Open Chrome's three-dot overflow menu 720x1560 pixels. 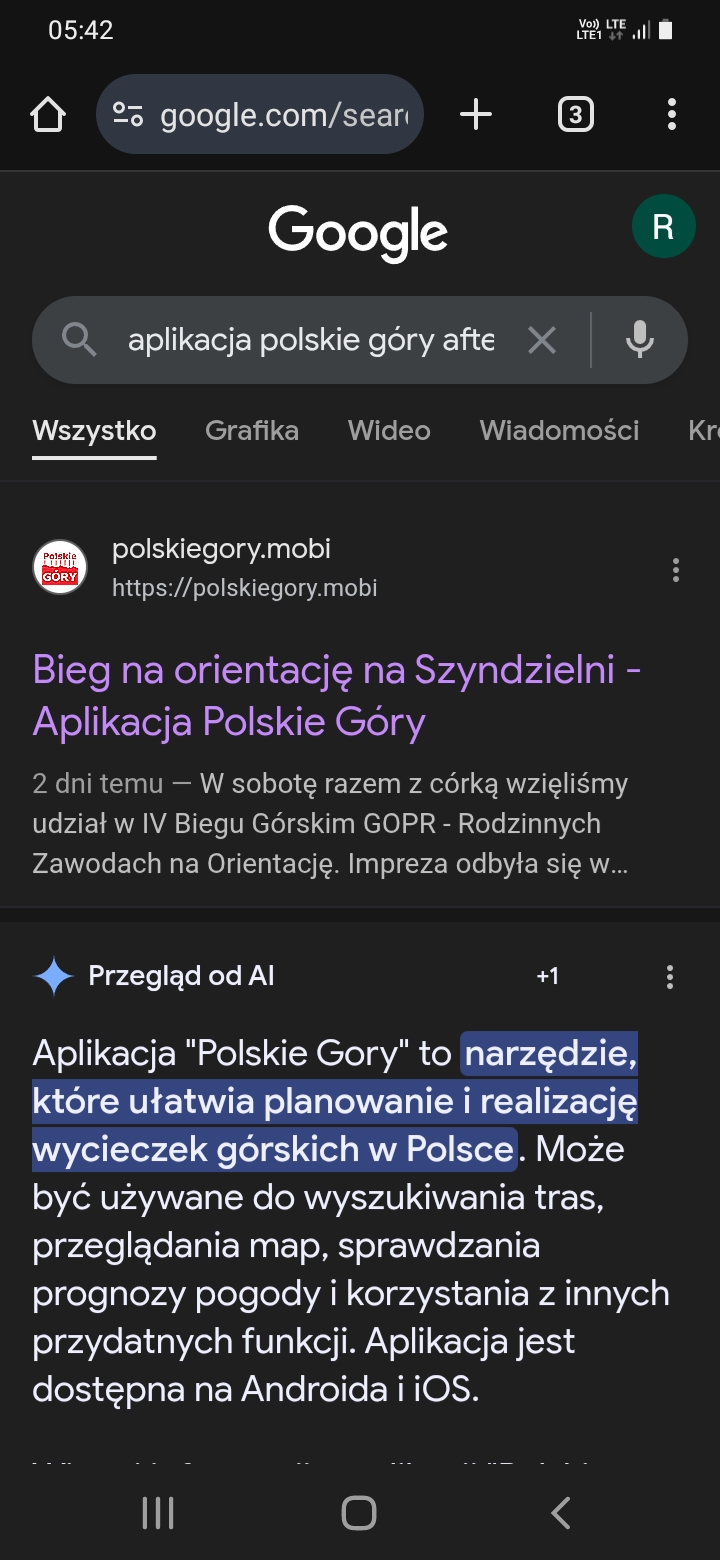click(671, 115)
